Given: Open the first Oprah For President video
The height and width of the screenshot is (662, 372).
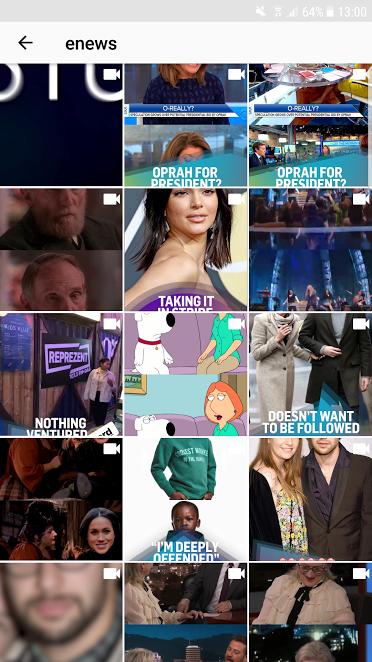Looking at the screenshot, I should pyautogui.click(x=186, y=125).
